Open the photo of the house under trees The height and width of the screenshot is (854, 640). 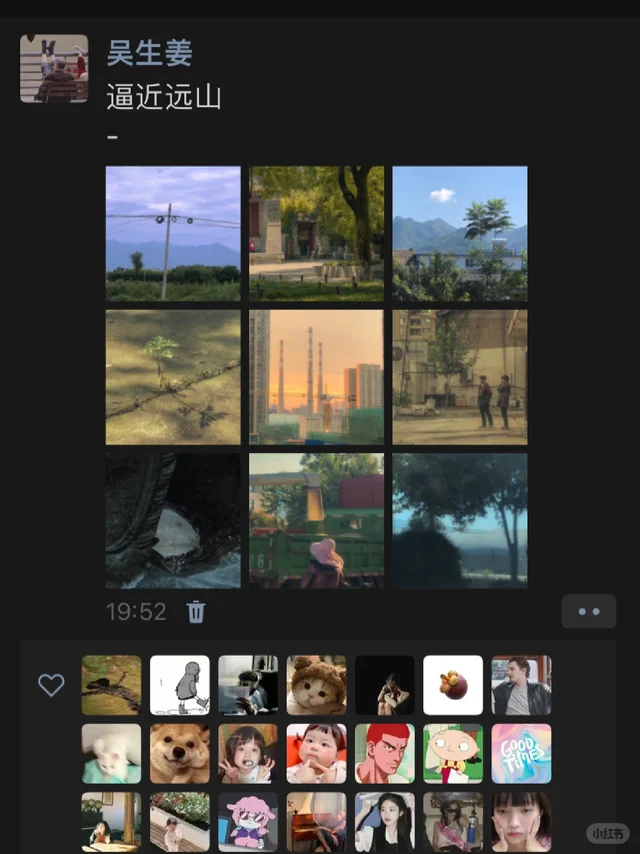316,233
